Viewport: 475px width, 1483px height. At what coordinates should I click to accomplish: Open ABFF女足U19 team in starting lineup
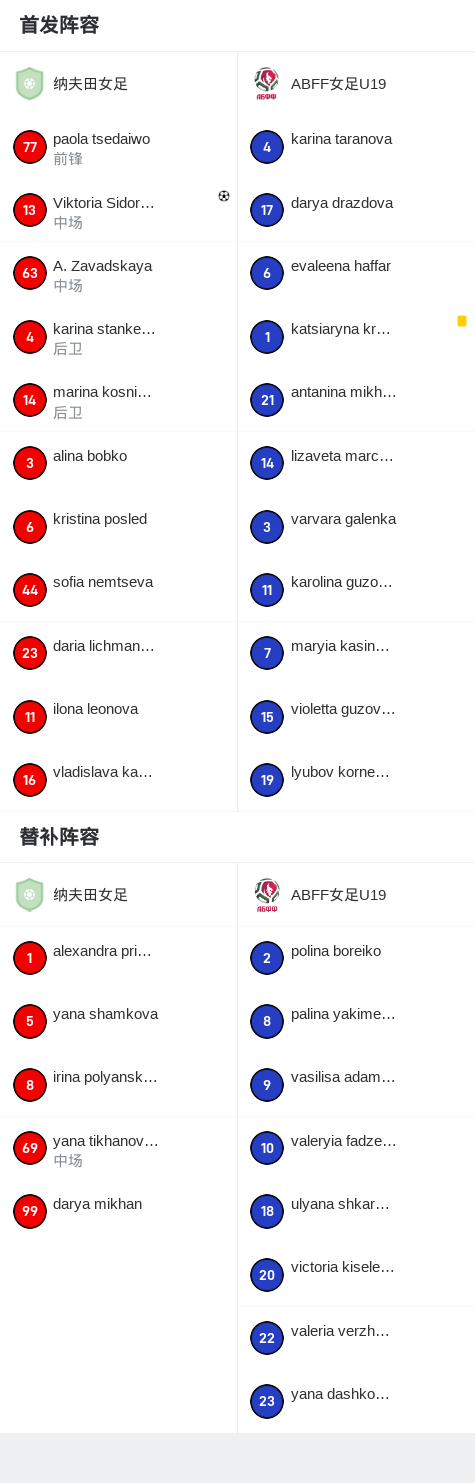pos(356,84)
